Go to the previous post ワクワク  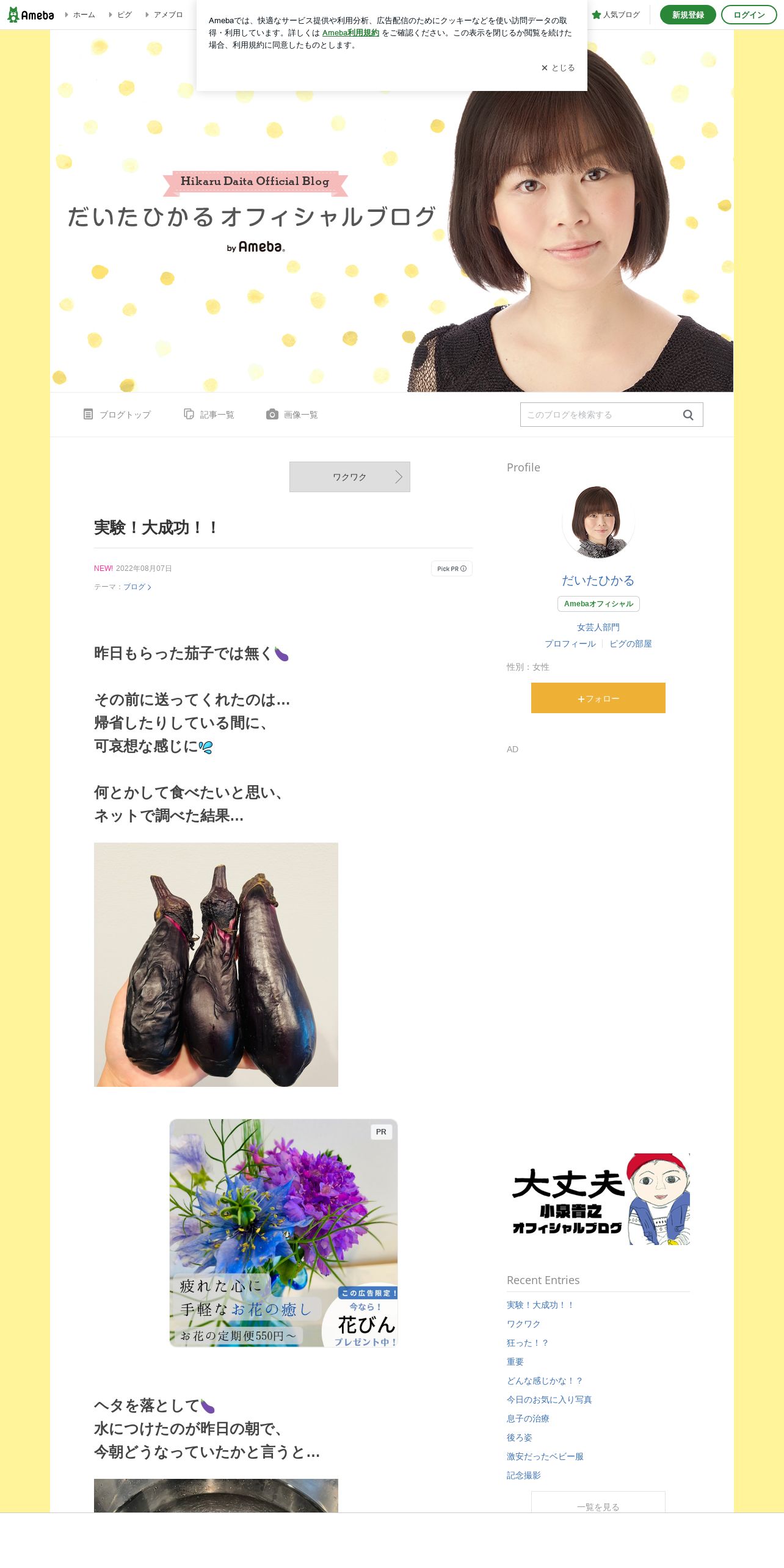coord(350,477)
